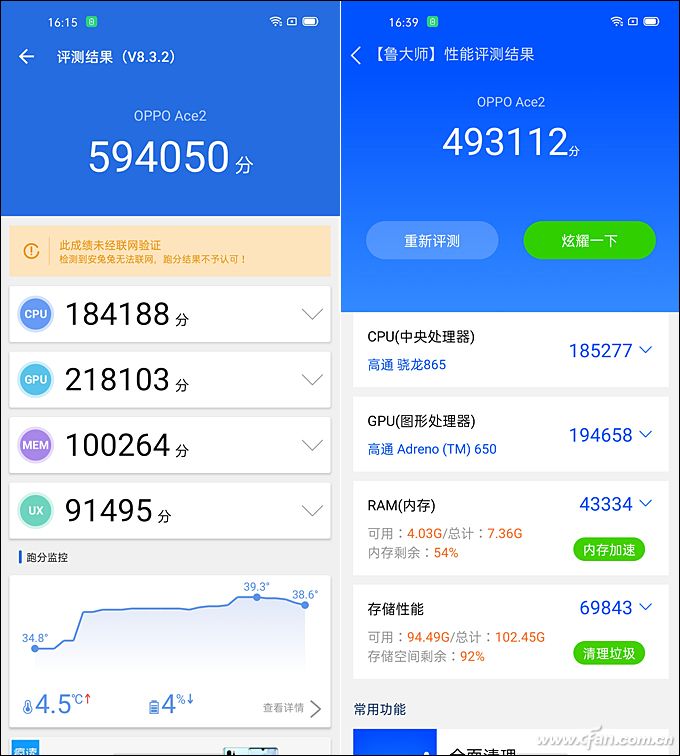680x756 pixels.
Task: Expand the GPU 218103 score row
Action: coord(312,380)
